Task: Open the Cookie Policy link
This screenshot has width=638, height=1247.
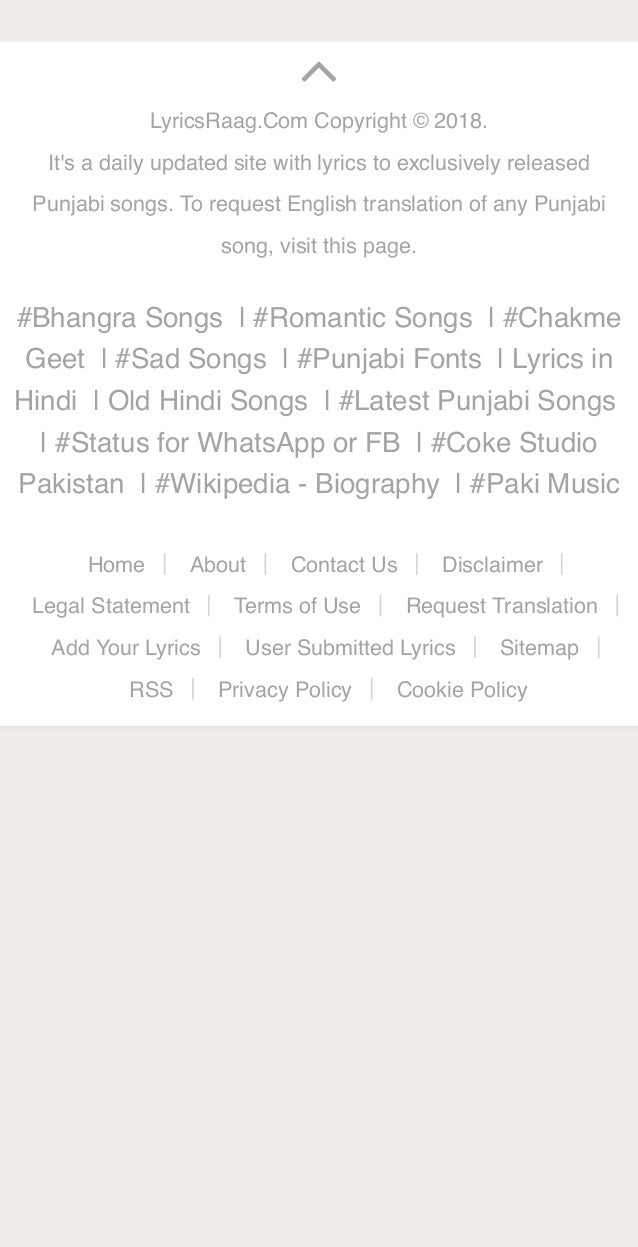Action: 462,690
